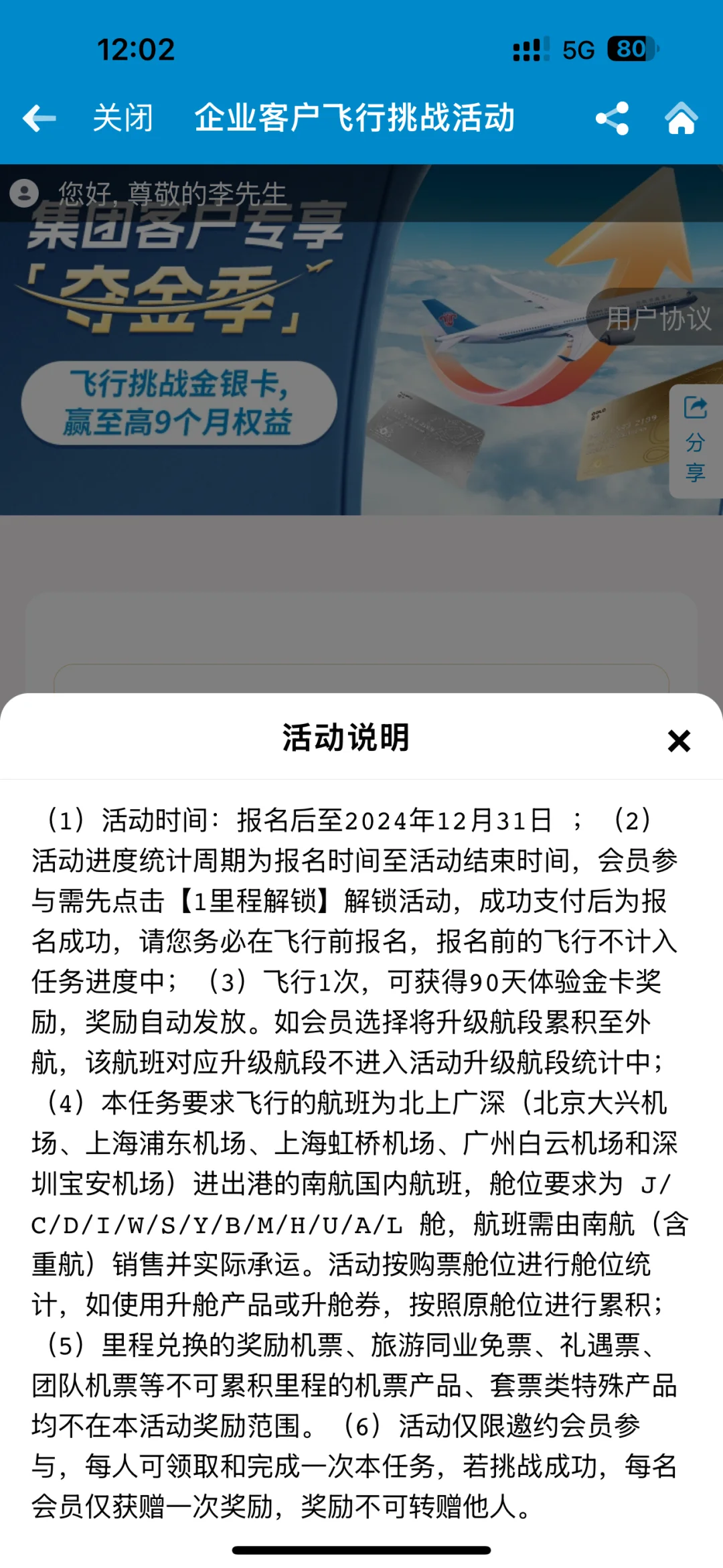Go back with the top-left arrow
The image size is (723, 1568).
point(39,119)
